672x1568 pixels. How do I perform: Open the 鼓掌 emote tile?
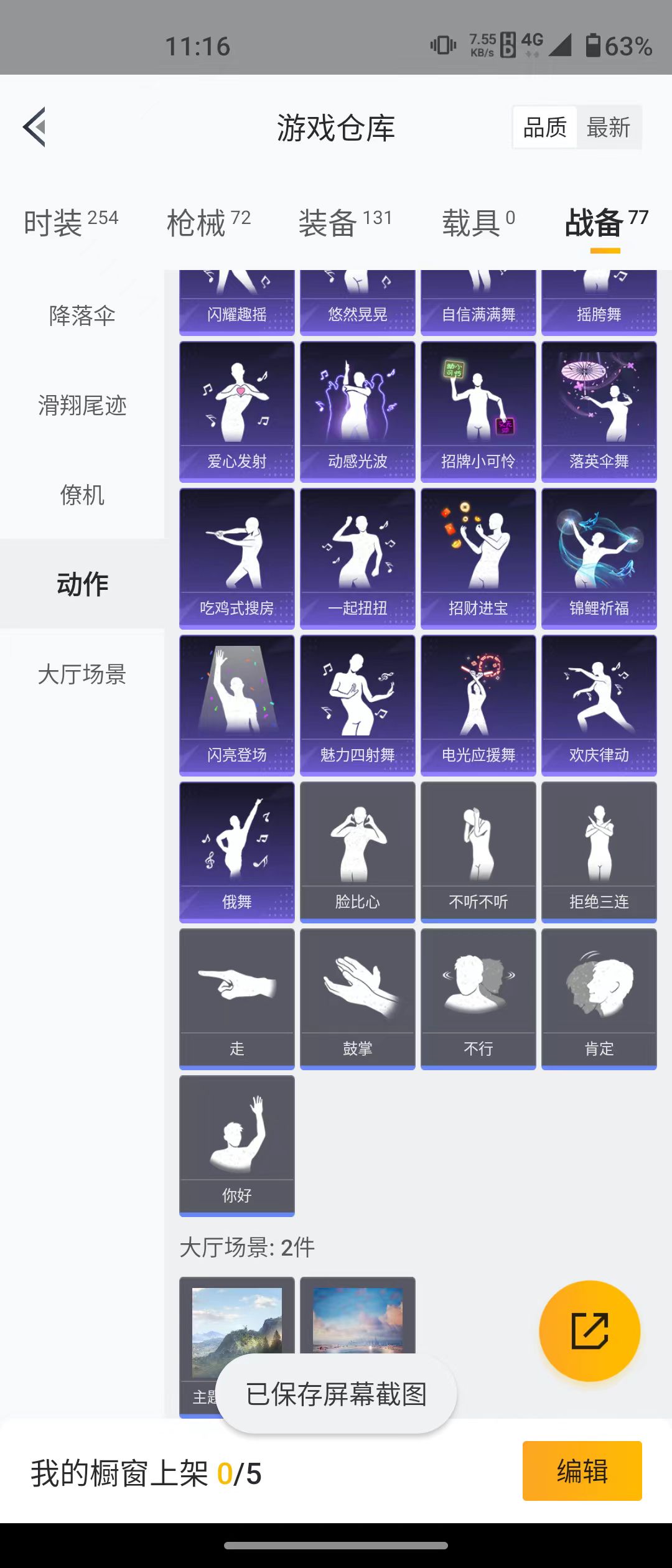[357, 998]
